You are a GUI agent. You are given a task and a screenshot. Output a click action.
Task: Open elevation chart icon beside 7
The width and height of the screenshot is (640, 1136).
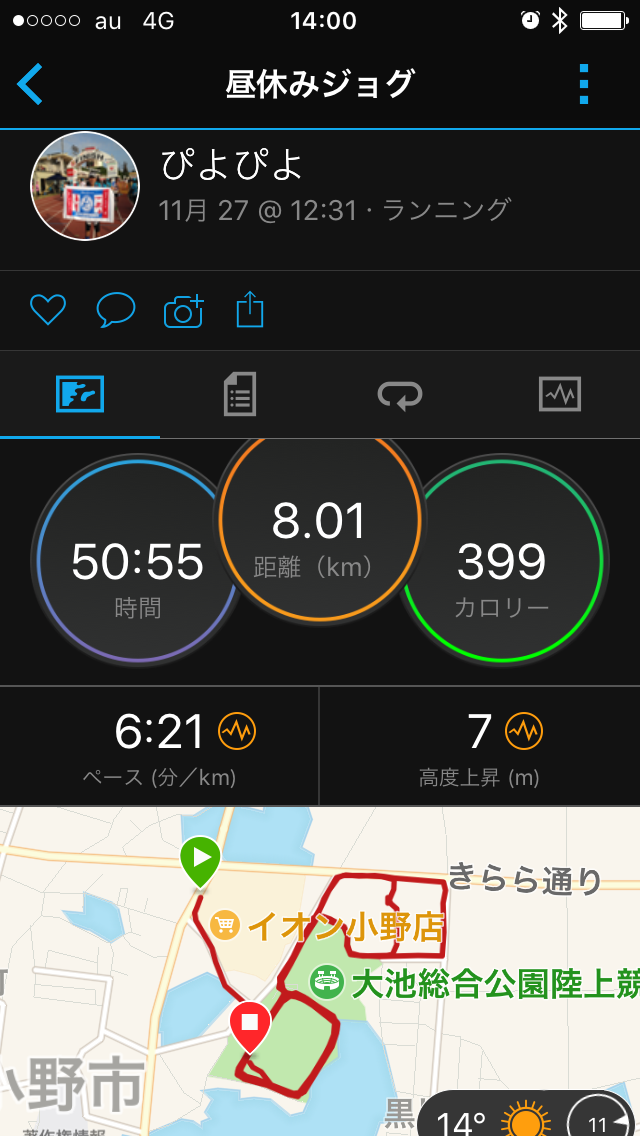point(524,732)
